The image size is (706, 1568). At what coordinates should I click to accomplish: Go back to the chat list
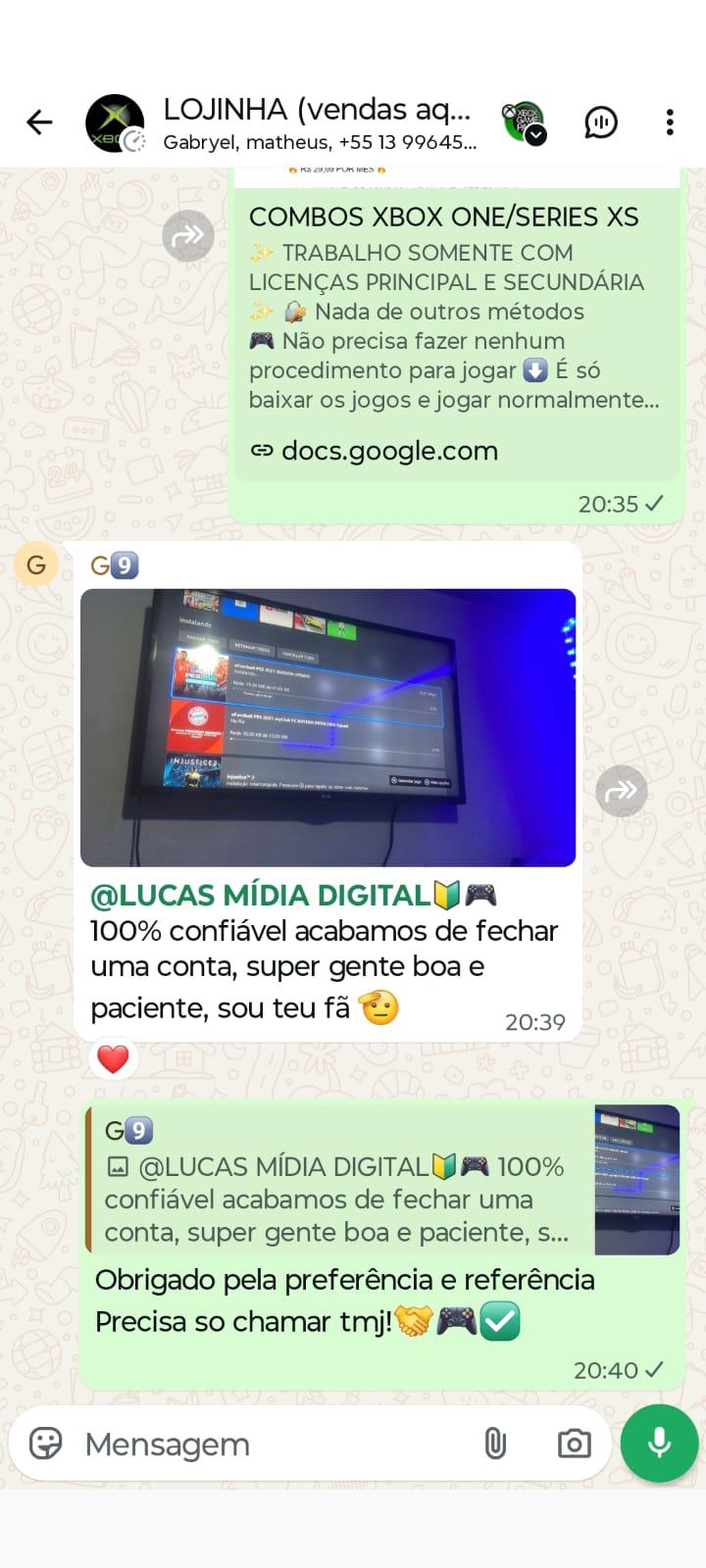(39, 122)
